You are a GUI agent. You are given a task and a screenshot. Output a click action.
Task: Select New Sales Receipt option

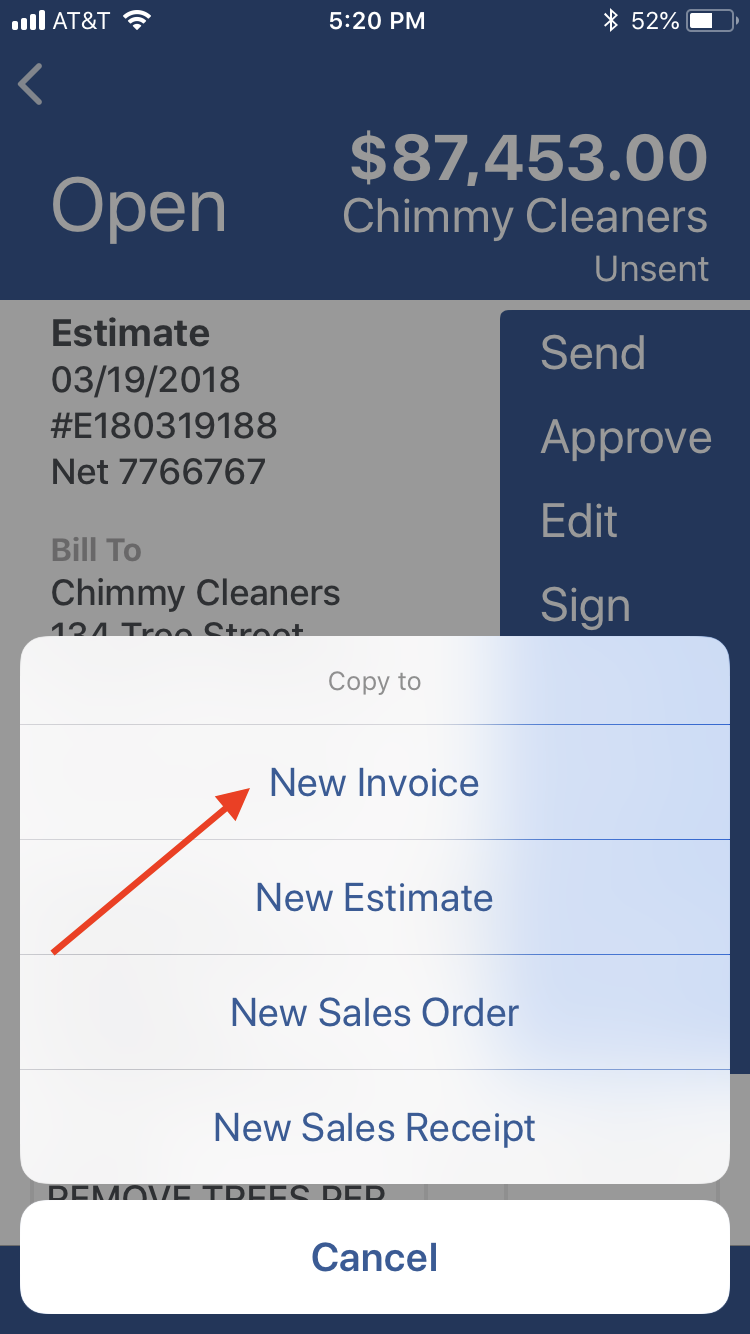[x=374, y=1127]
